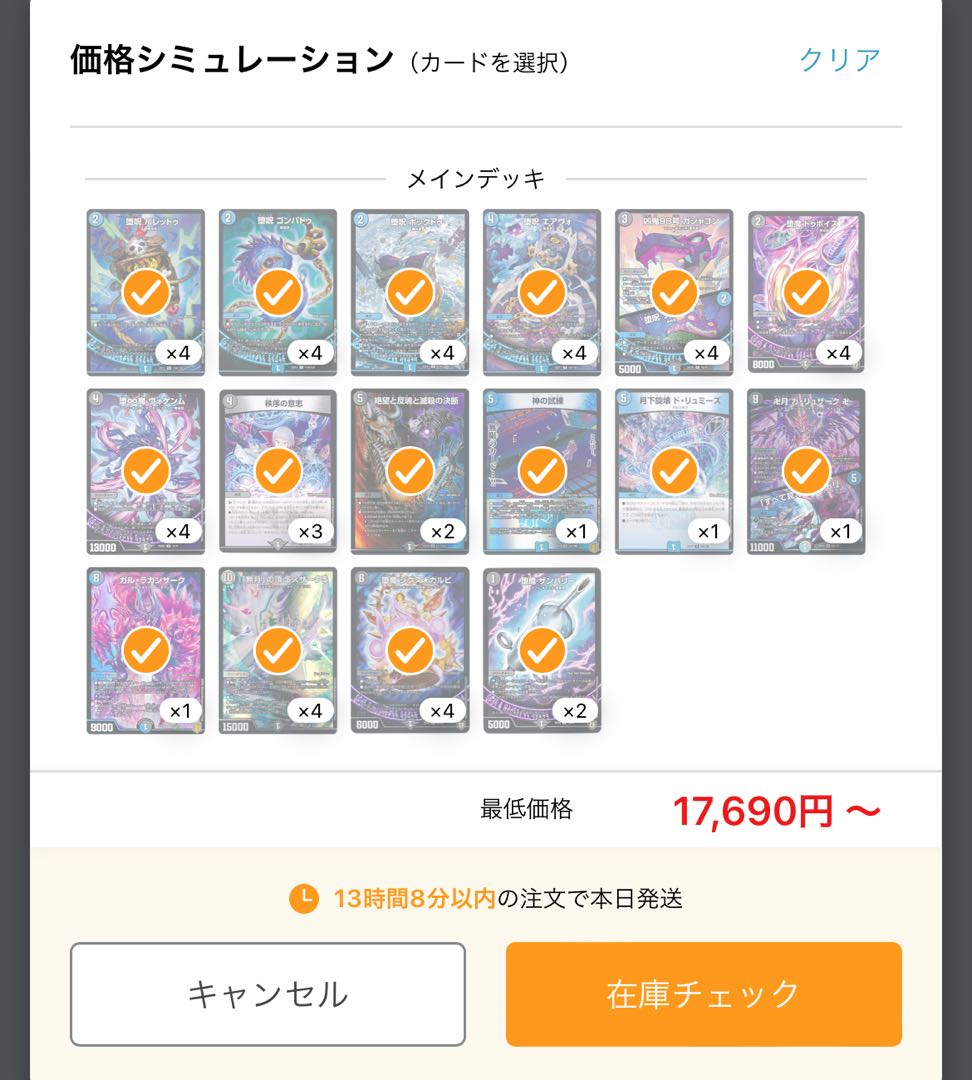
Task: Uncheck the 神の試練 card
Action: [x=541, y=470]
